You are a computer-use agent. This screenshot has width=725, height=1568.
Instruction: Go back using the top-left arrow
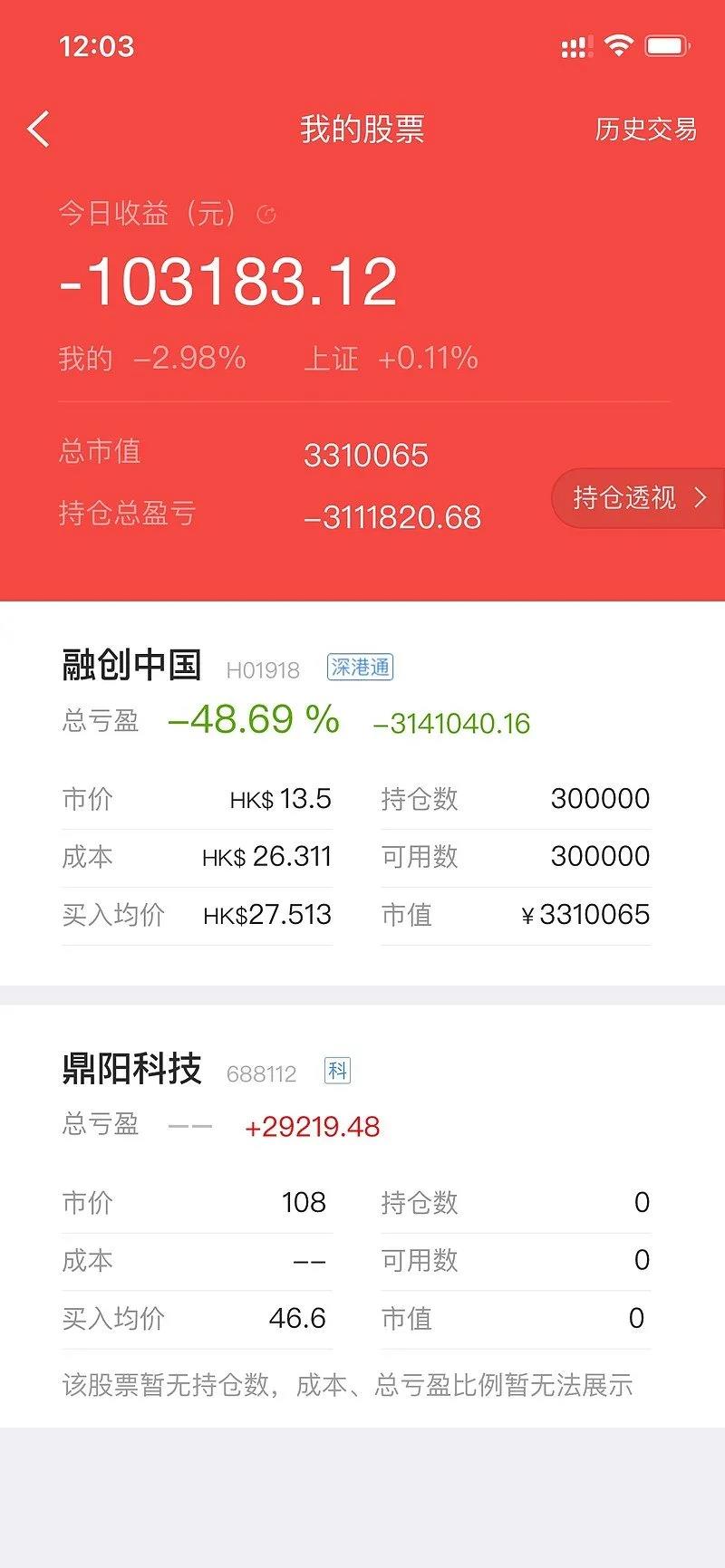38,129
